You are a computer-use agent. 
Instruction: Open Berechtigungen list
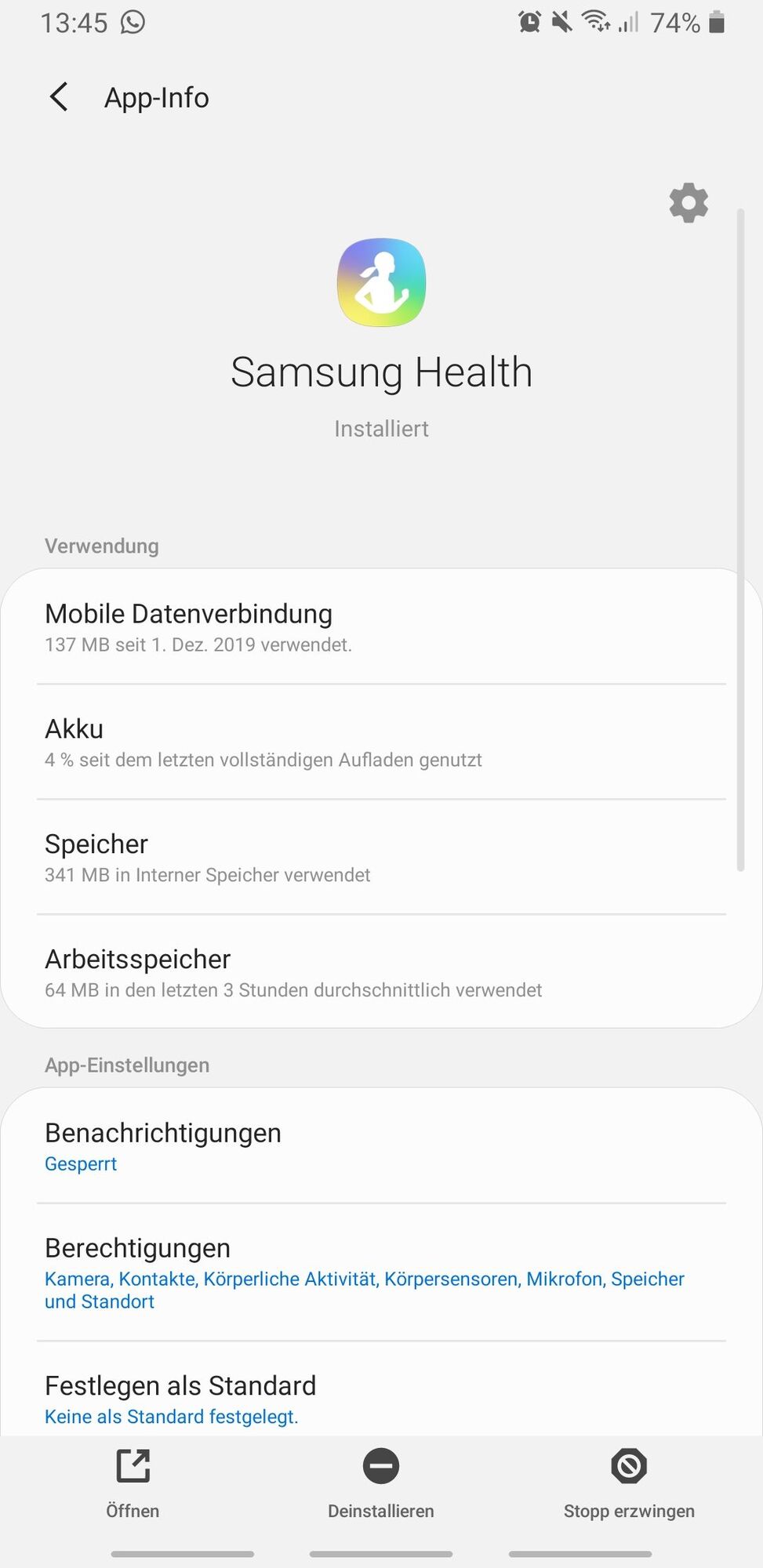[x=381, y=1272]
